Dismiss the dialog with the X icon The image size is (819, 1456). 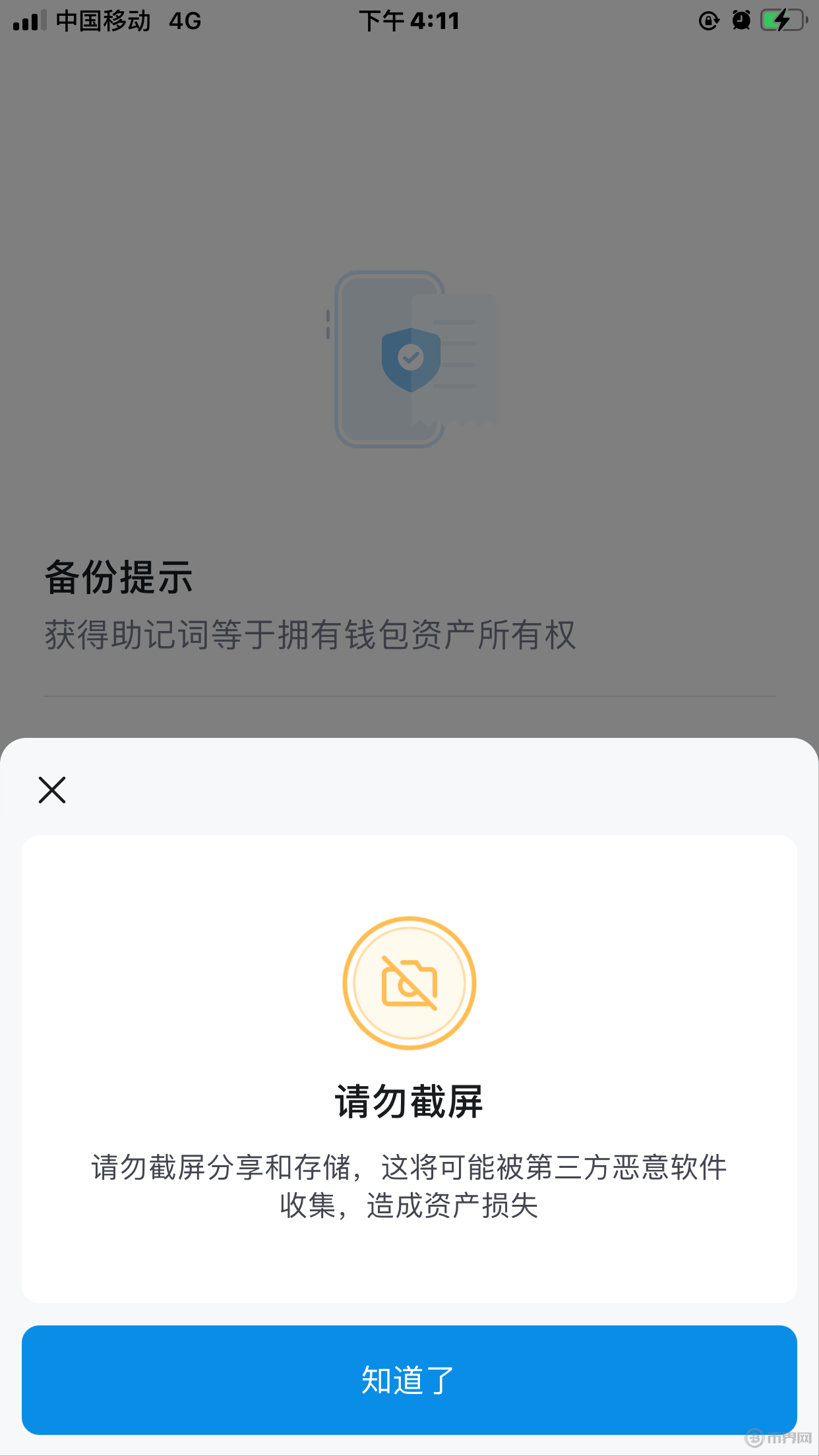tap(51, 789)
